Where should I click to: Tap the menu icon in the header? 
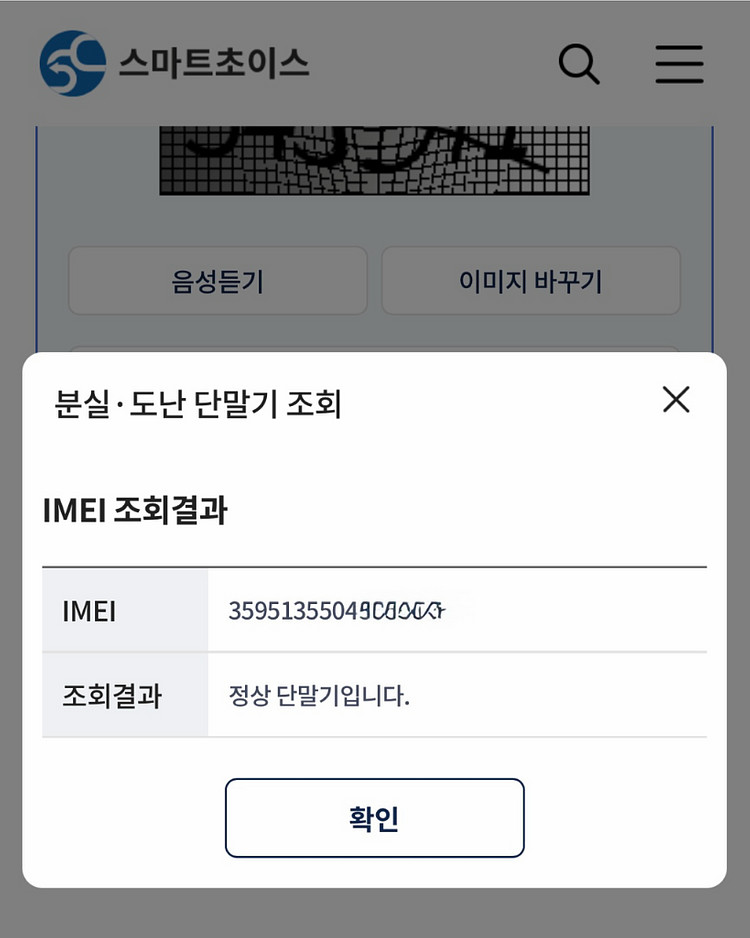(679, 64)
